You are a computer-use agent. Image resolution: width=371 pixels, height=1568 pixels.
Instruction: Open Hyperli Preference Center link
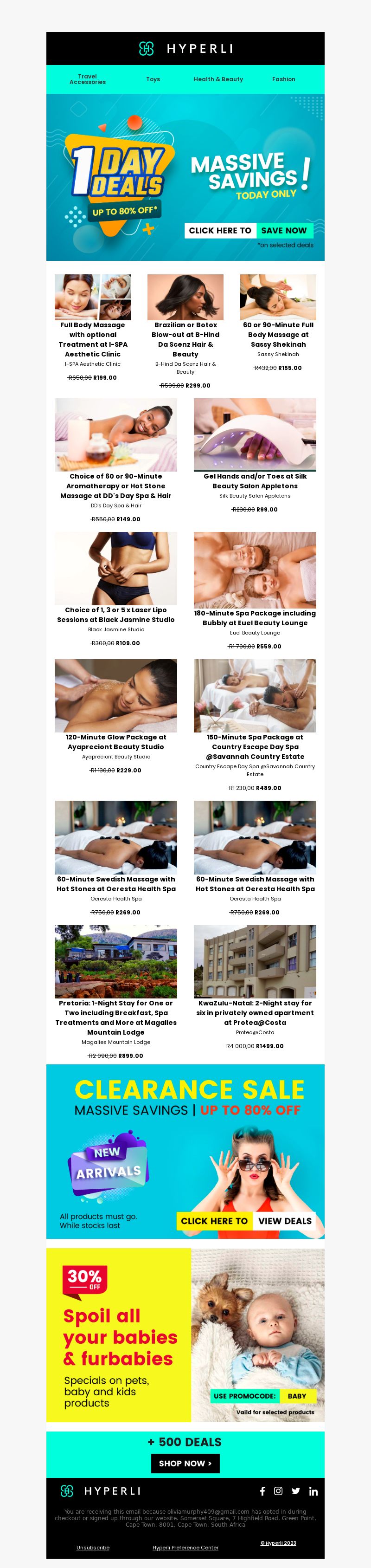tap(185, 1547)
